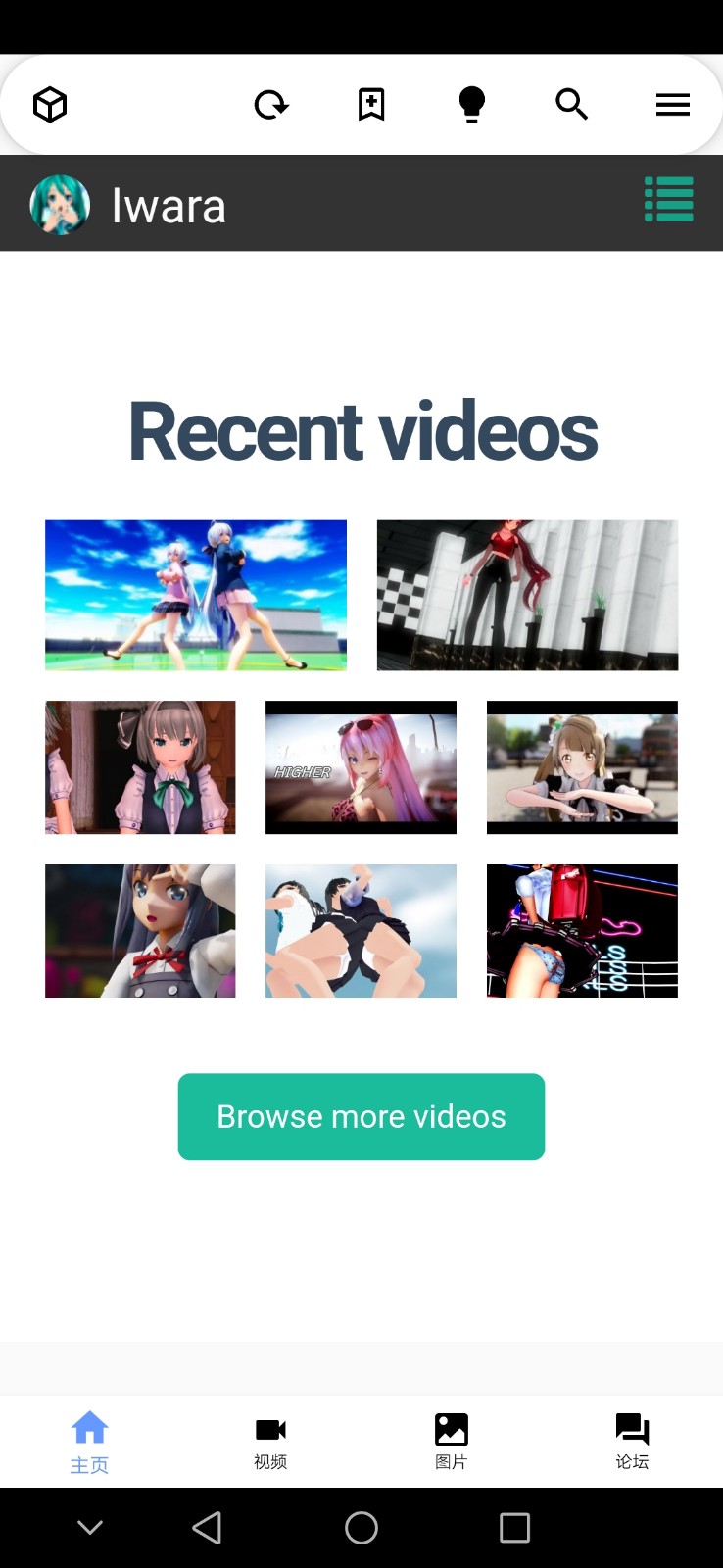The width and height of the screenshot is (723, 1568).
Task: Open the maid character video thumbnail
Action: click(x=140, y=767)
